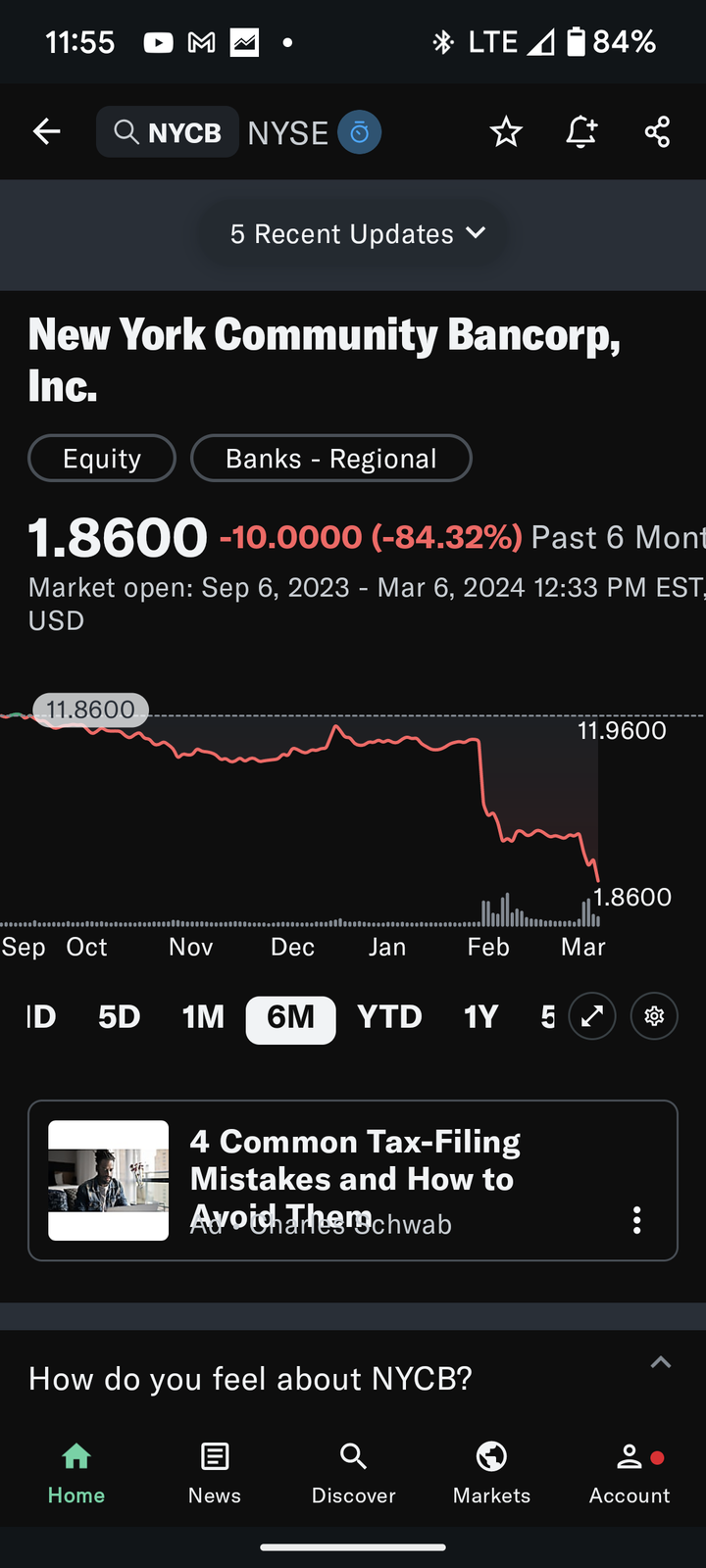The height and width of the screenshot is (1568, 706).
Task: Open chart settings gear
Action: [x=654, y=1017]
